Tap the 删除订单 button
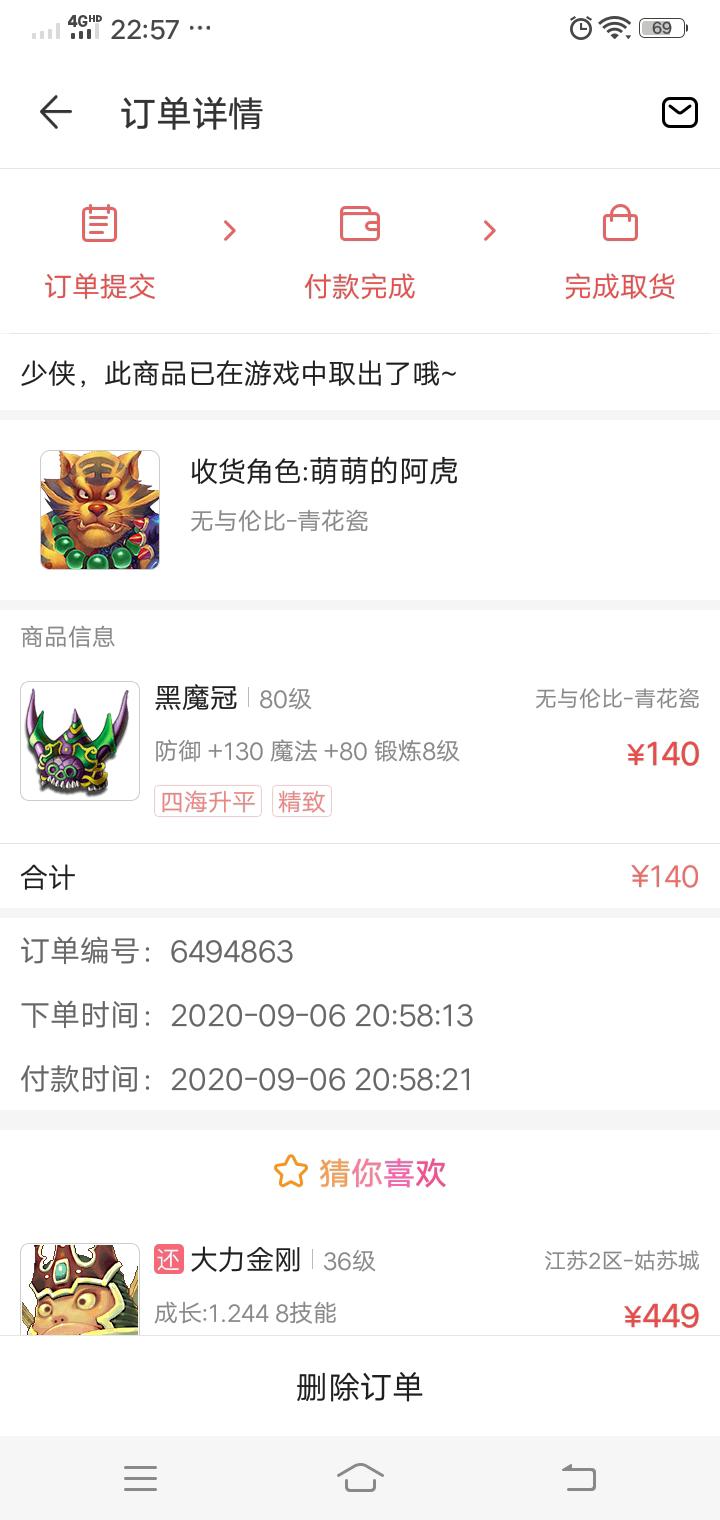 (x=360, y=1387)
